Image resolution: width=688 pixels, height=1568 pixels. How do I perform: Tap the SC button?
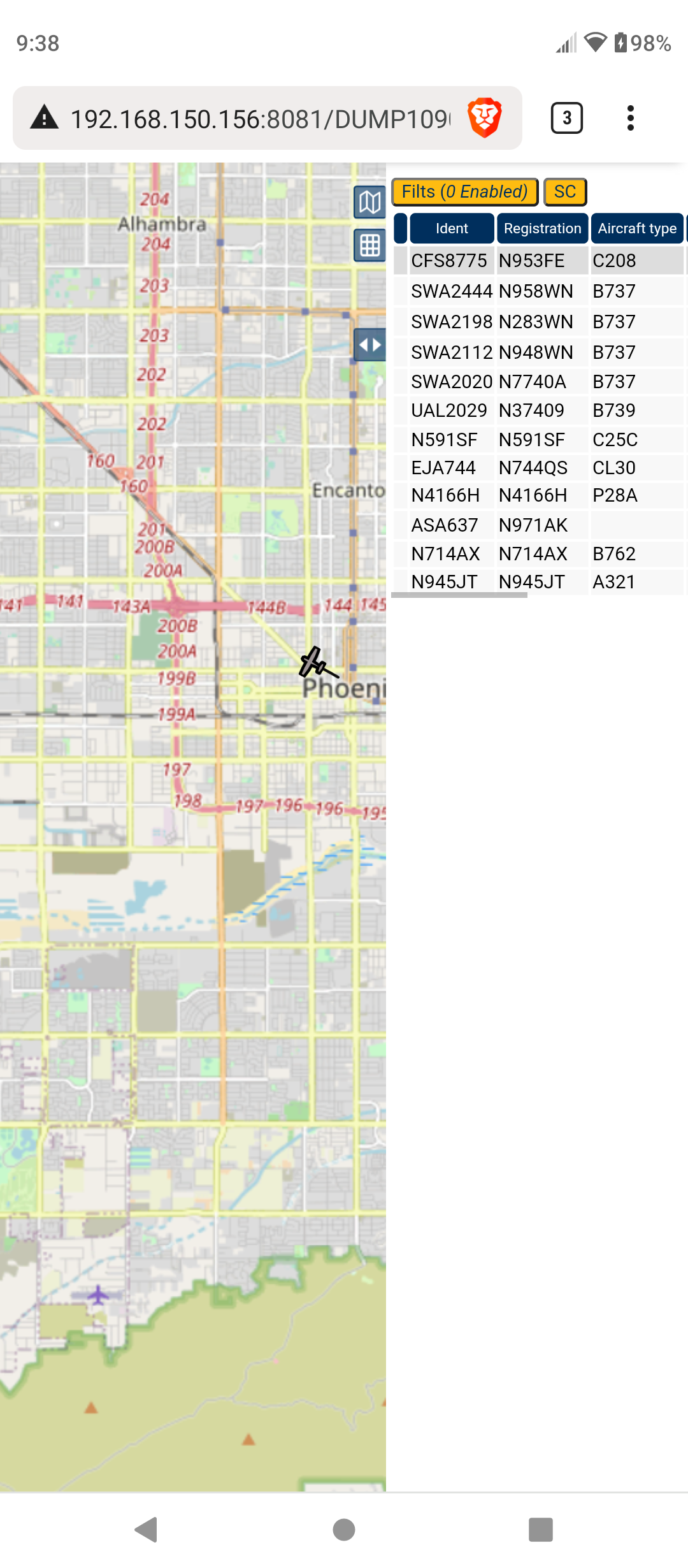(565, 192)
